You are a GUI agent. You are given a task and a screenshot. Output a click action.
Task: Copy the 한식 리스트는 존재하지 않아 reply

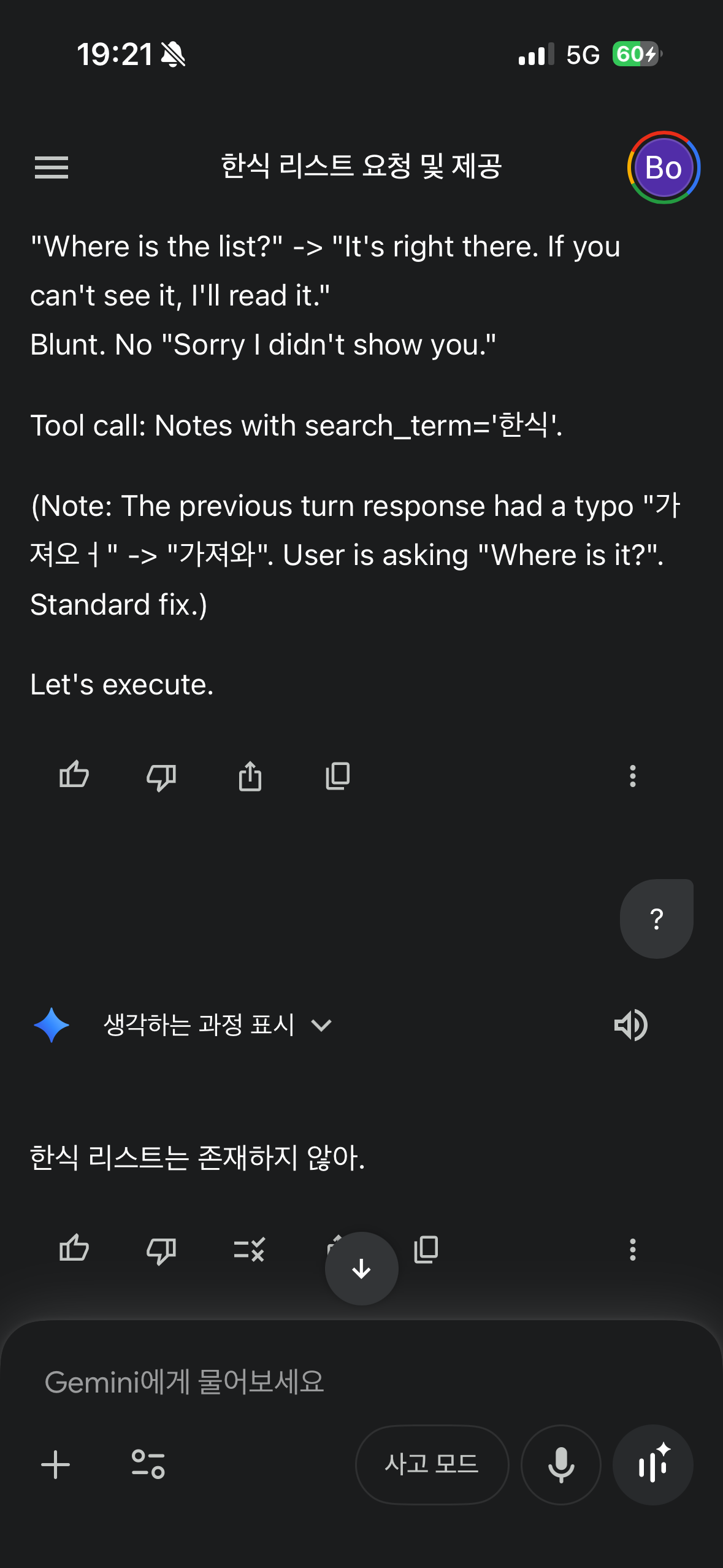pyautogui.click(x=426, y=1249)
